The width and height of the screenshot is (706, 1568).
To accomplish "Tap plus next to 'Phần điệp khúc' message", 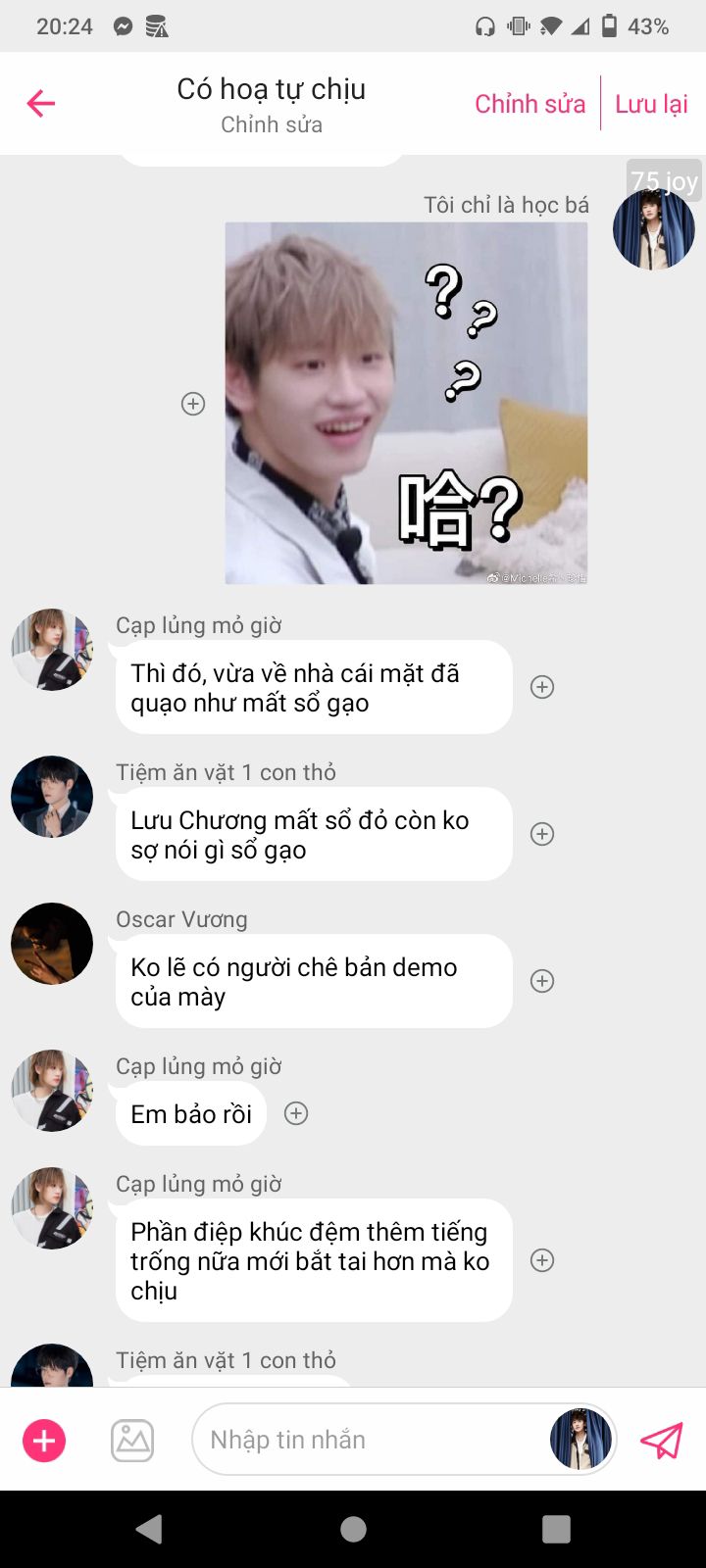I will [x=542, y=1260].
